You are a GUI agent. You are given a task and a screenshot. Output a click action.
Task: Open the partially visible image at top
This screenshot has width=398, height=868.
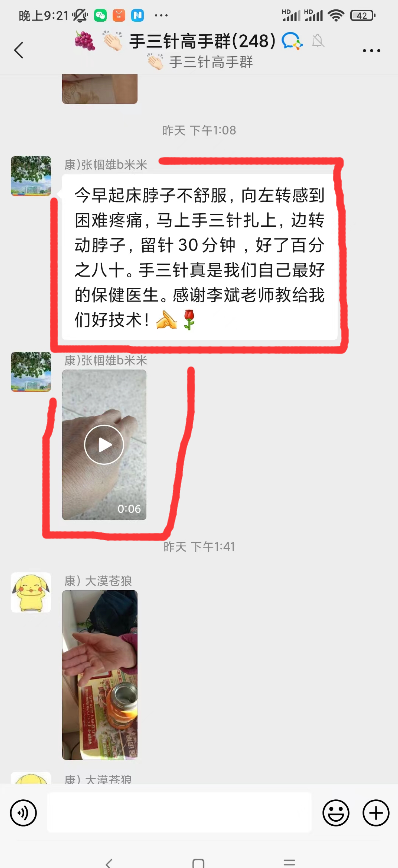pyautogui.click(x=100, y=89)
